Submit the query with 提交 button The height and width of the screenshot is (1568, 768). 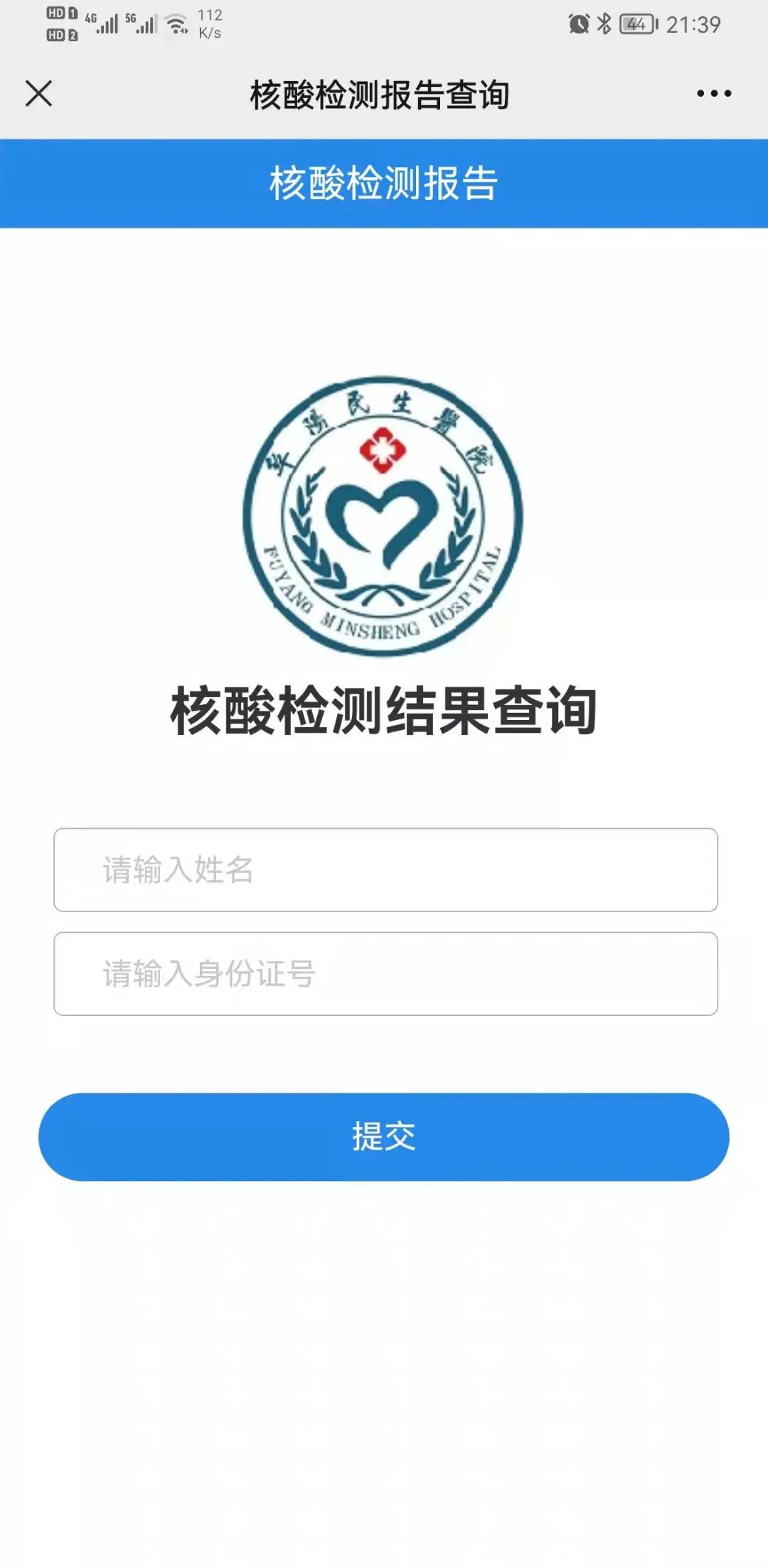tap(384, 1136)
